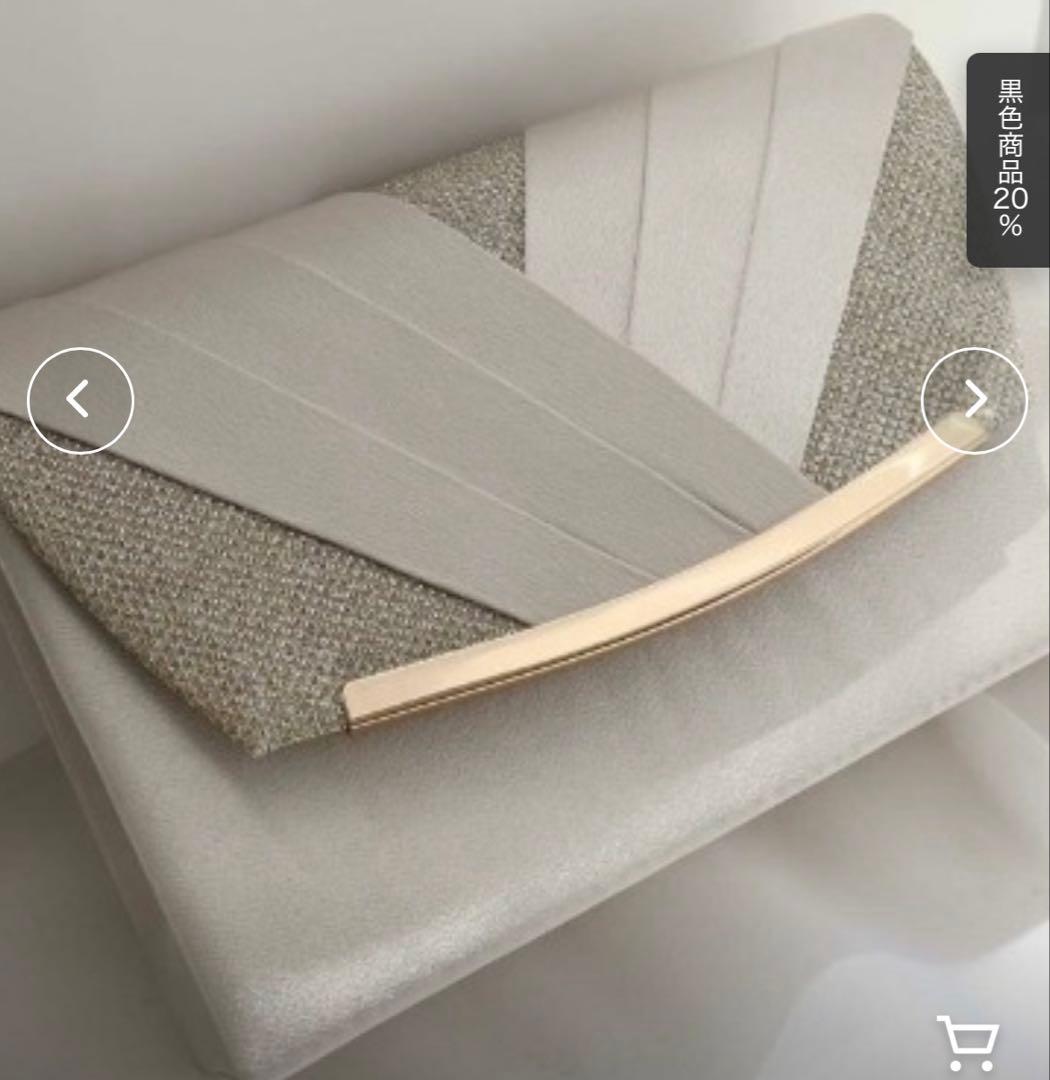
Task: Go to the previous product image
Action: (80, 400)
